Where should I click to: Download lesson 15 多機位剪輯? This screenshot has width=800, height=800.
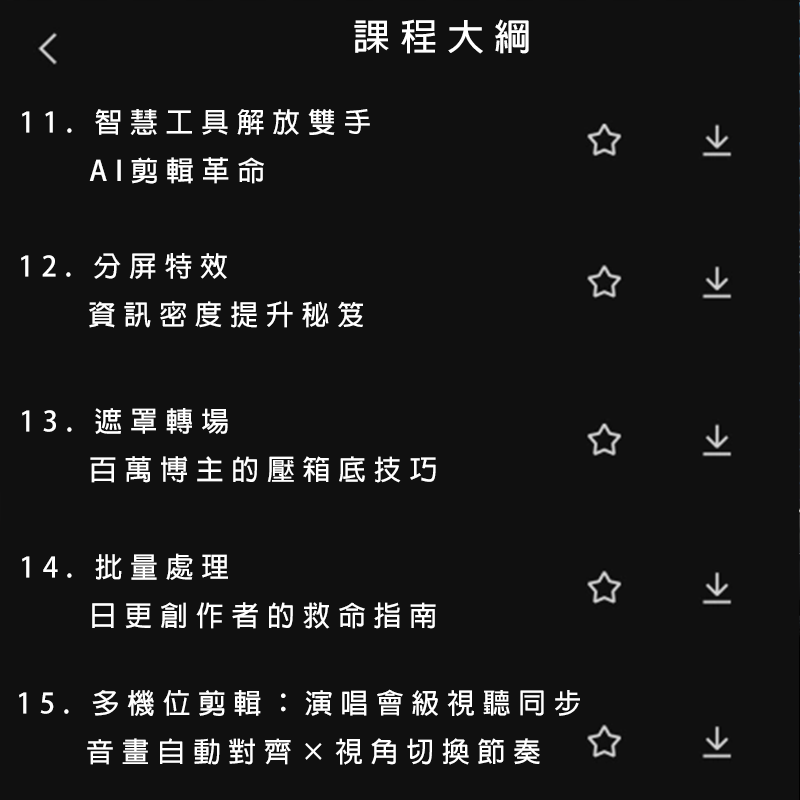[x=717, y=743]
